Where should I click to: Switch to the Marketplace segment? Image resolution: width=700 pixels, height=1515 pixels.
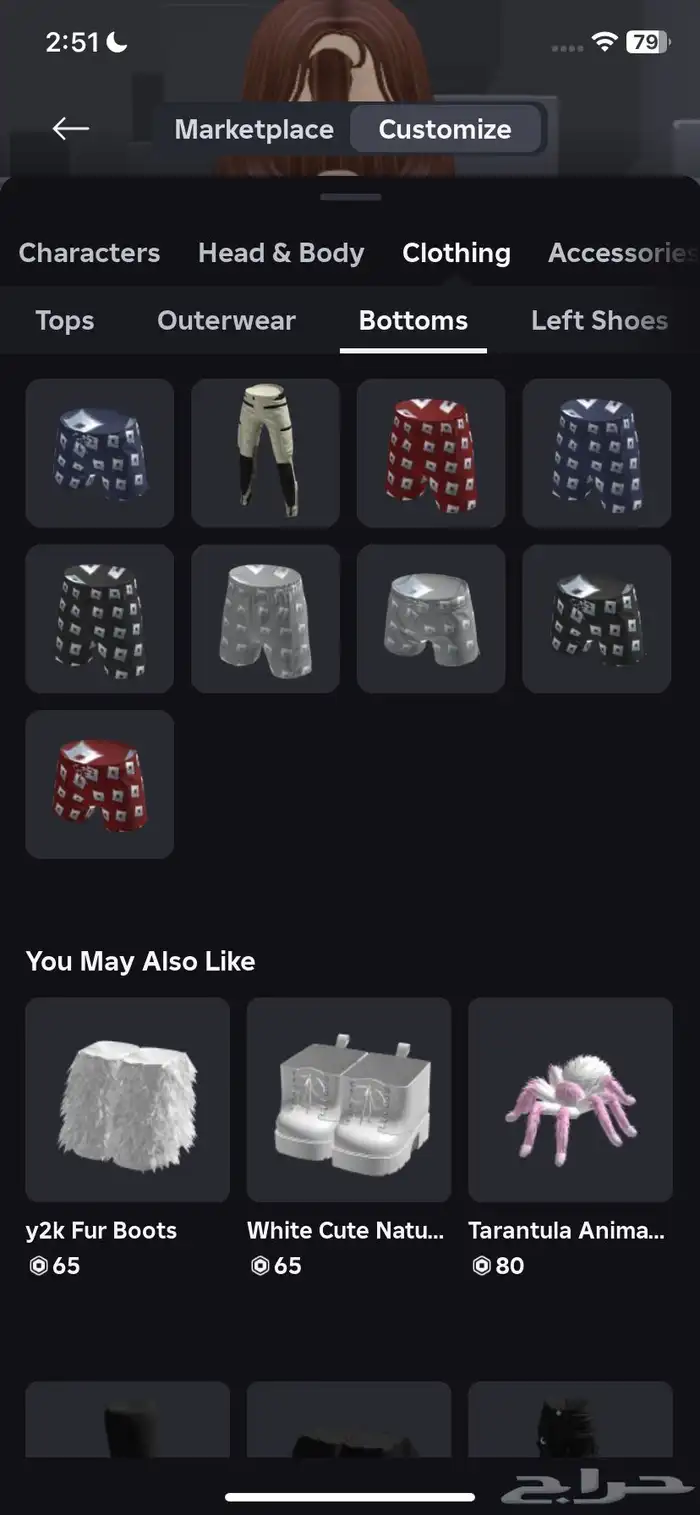[x=254, y=130]
